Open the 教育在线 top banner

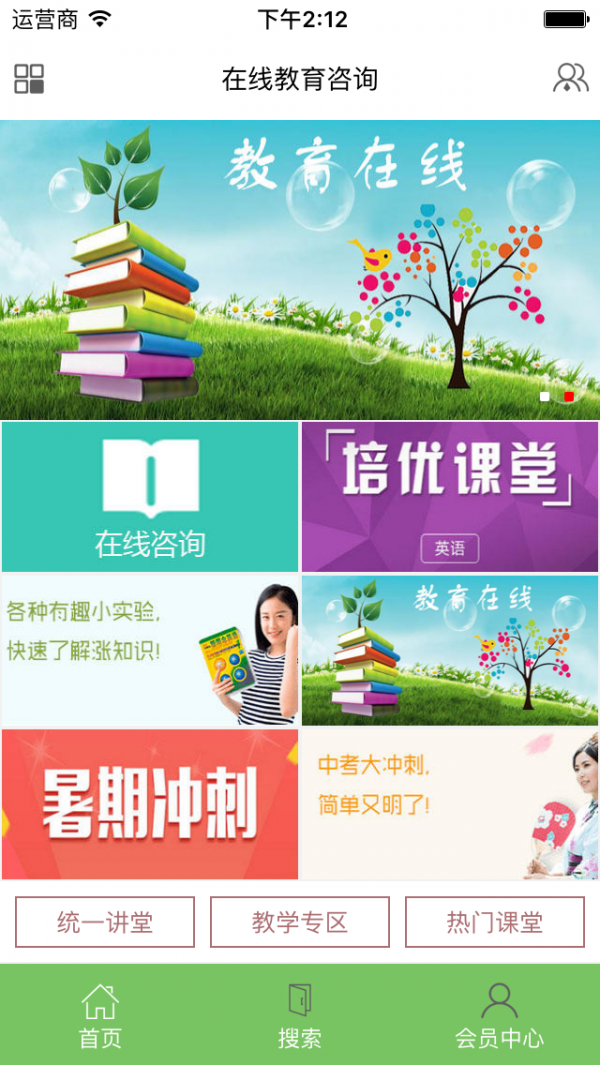pos(300,269)
